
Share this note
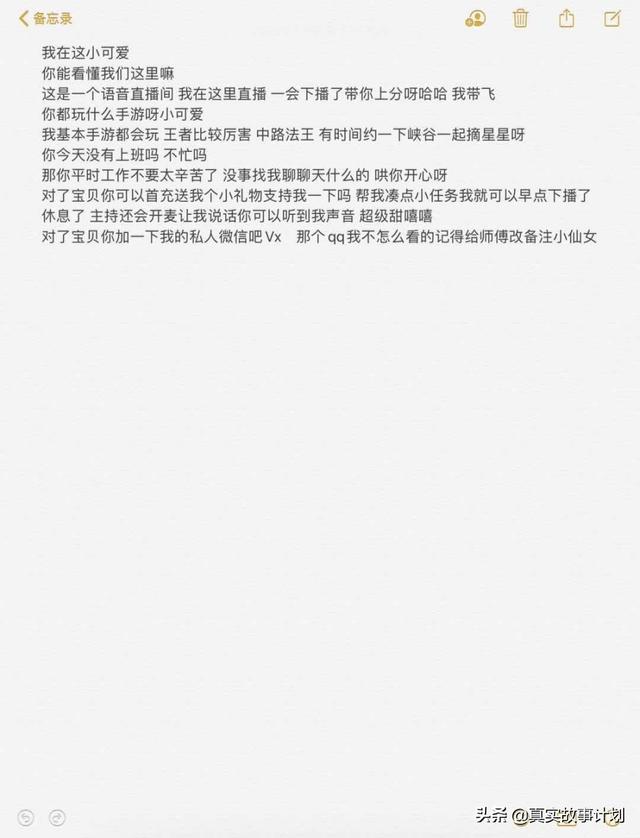tap(567, 18)
